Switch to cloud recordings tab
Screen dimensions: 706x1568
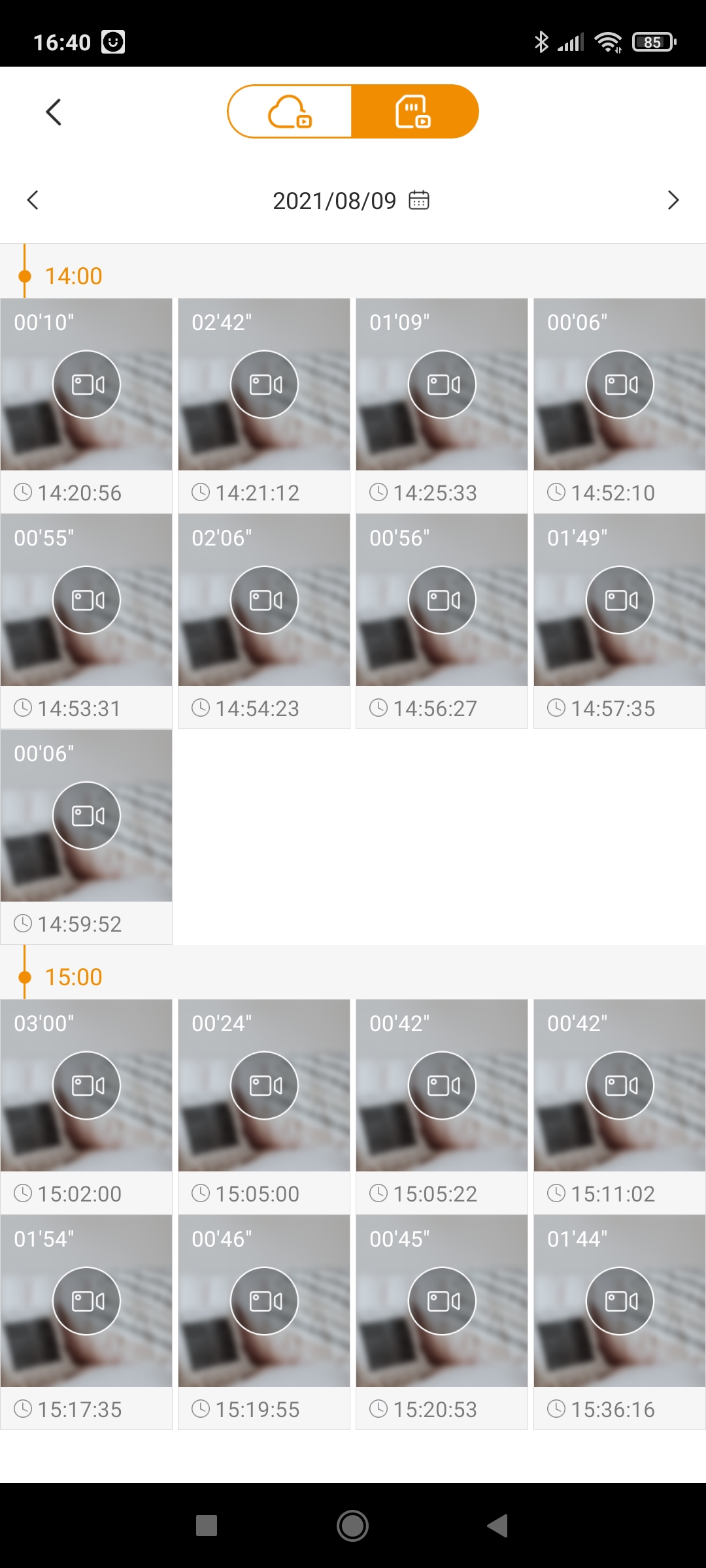pyautogui.click(x=290, y=112)
